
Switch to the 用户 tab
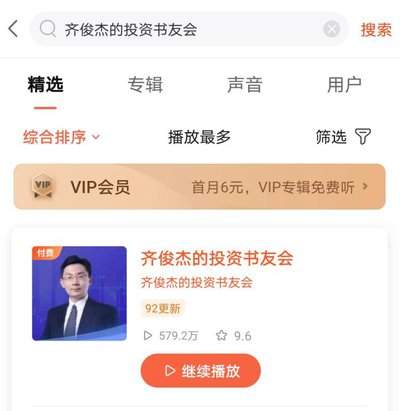click(344, 85)
